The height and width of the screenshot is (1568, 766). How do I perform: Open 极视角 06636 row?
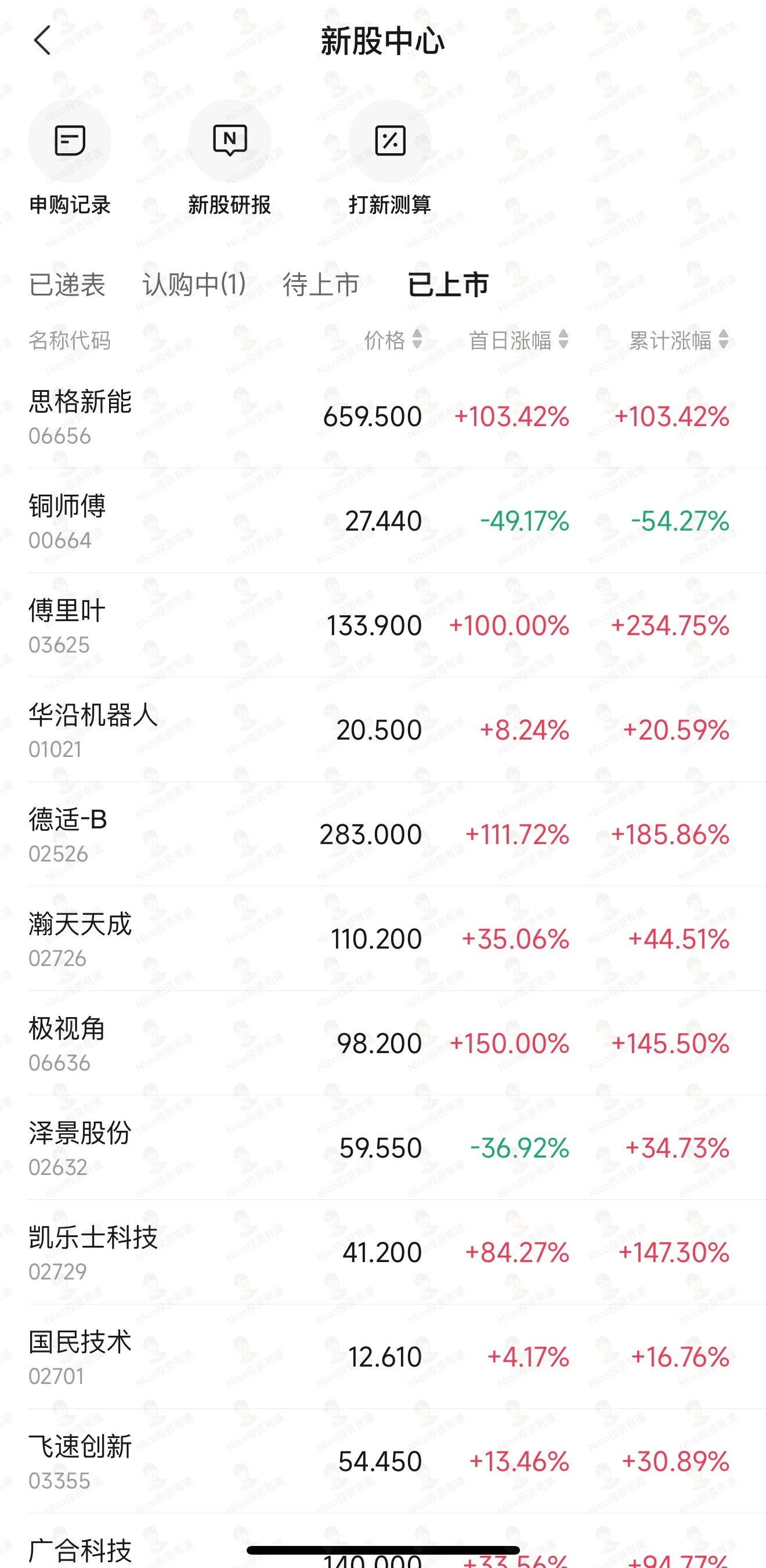(x=377, y=1043)
